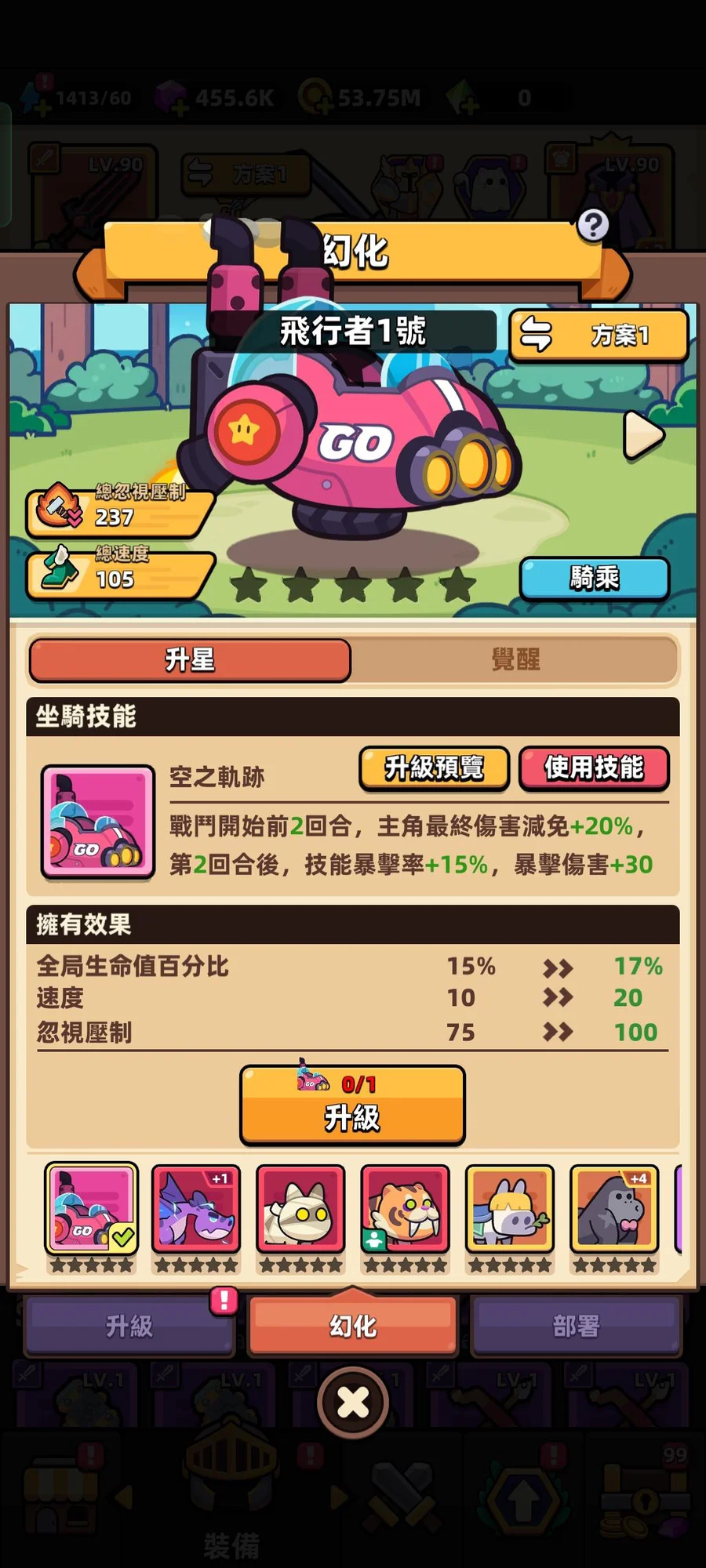
Task: Select the cow mount
Action: point(510,1208)
